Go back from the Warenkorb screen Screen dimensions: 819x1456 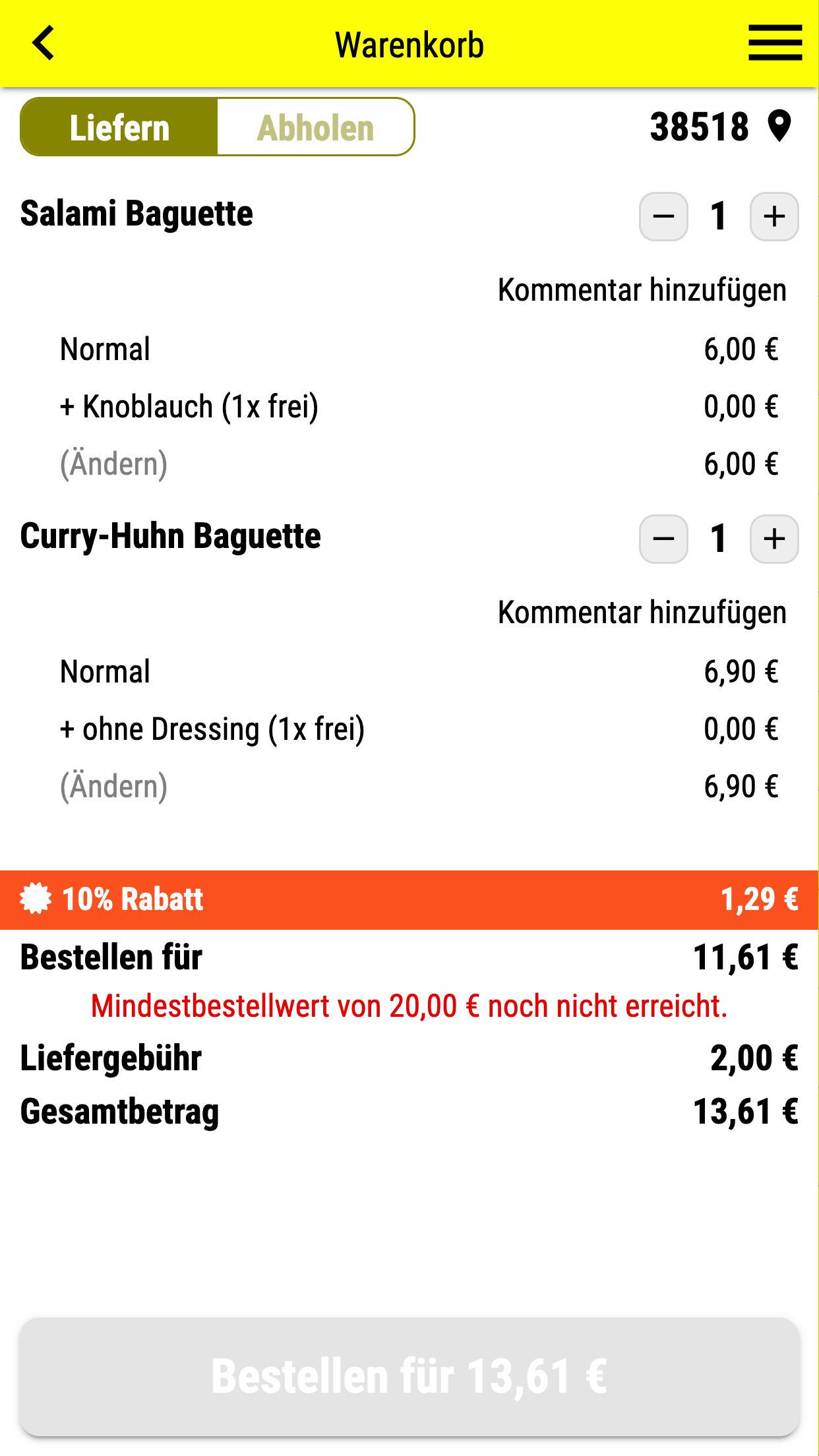tap(44, 44)
